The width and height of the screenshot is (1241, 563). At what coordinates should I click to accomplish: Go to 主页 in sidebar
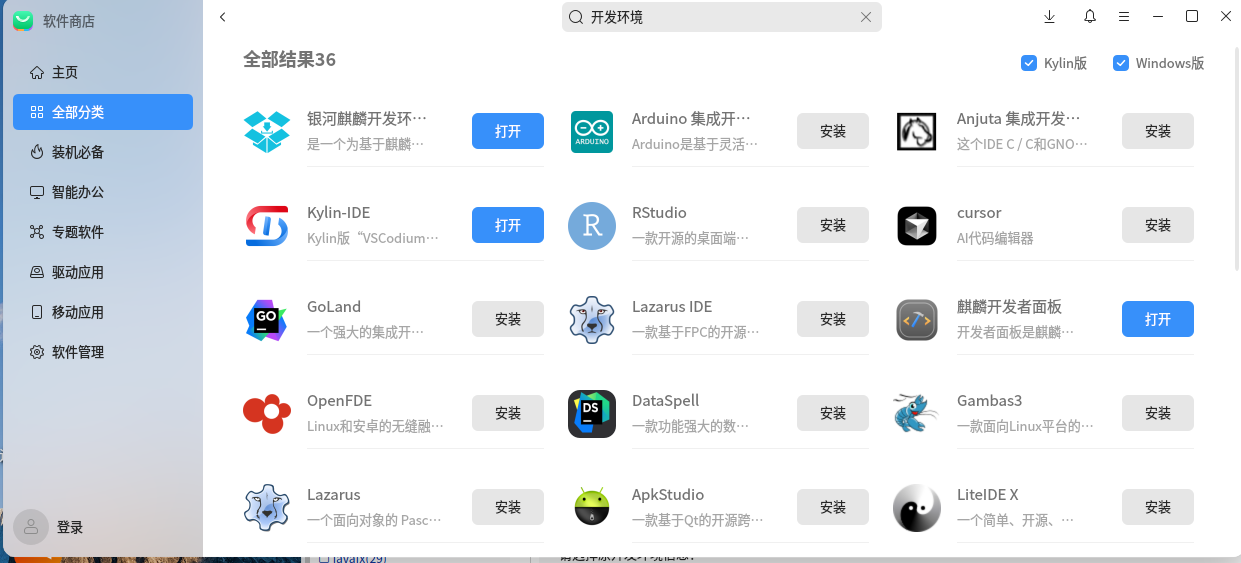(x=64, y=72)
